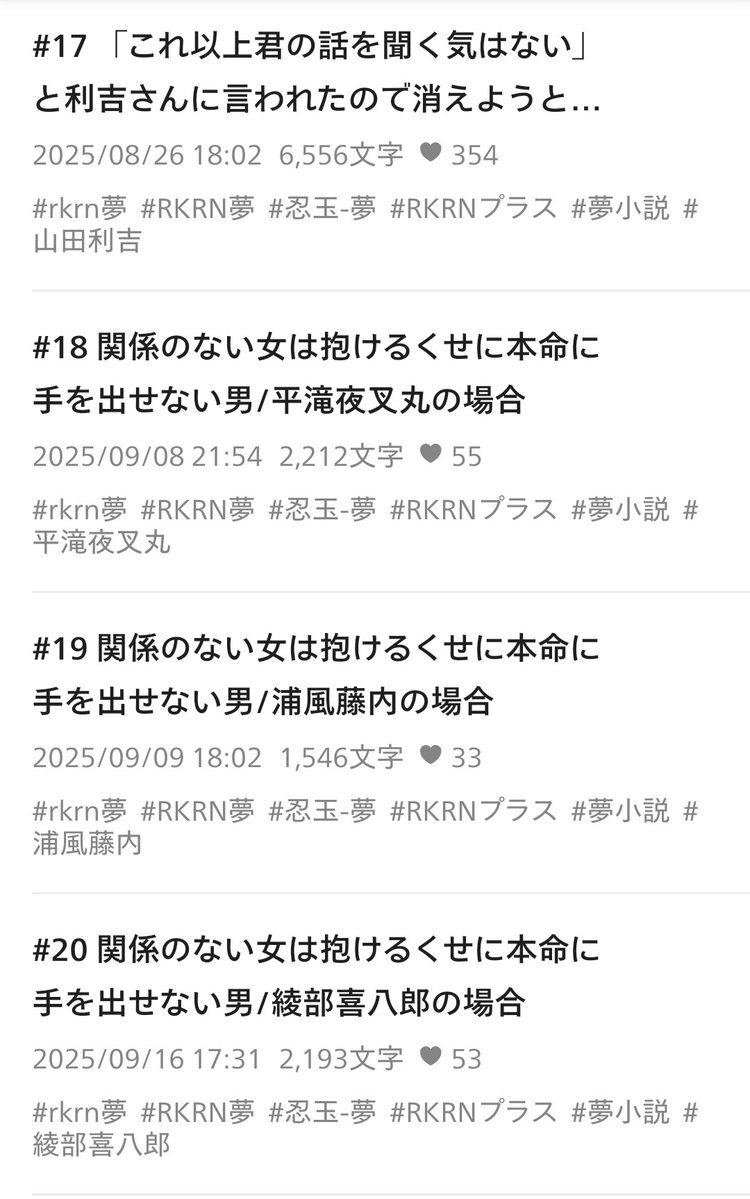
Task: Select the #平滝夜叉丸 tag
Action: pyautogui.click(x=101, y=542)
